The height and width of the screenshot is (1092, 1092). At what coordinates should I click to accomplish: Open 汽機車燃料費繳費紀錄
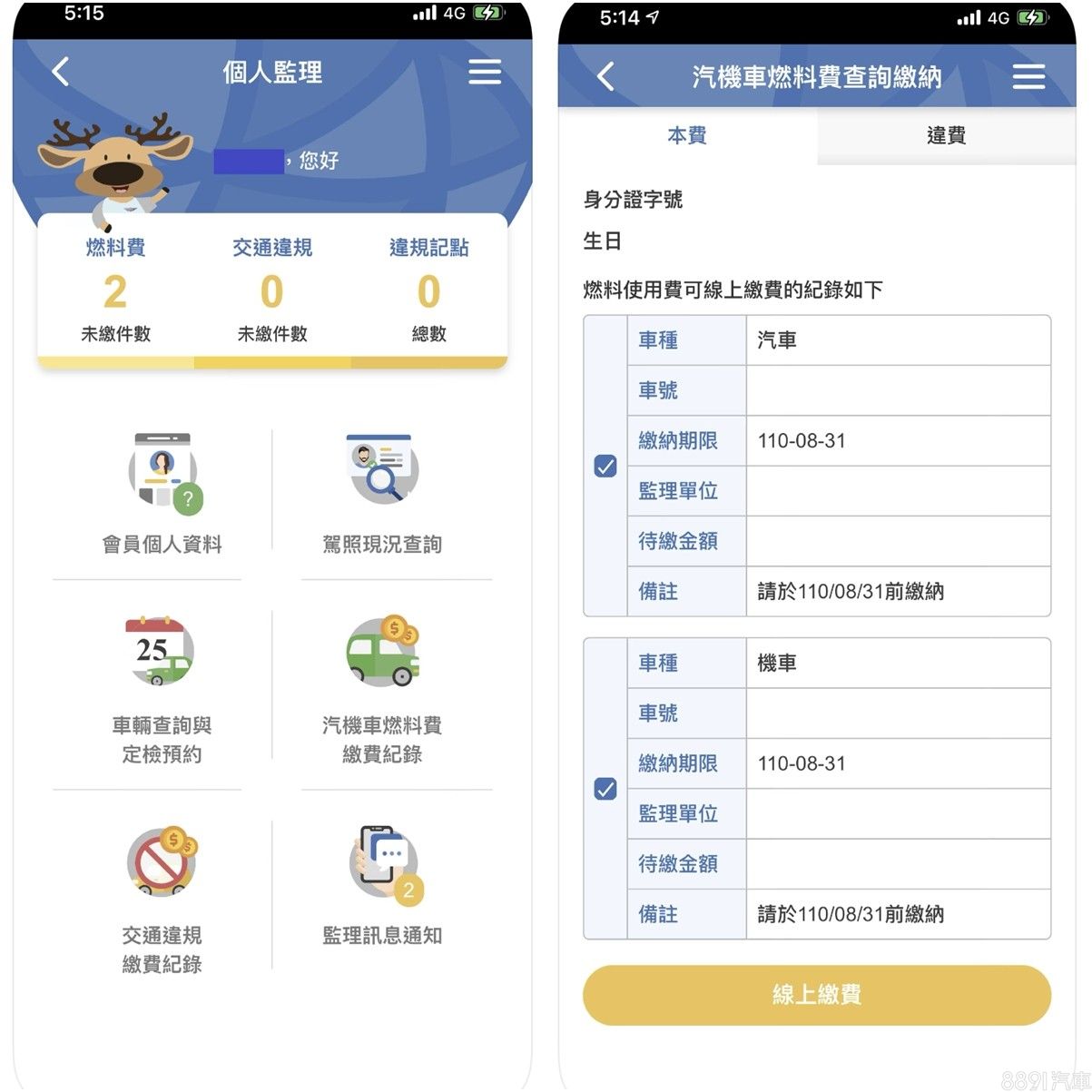coord(382,690)
